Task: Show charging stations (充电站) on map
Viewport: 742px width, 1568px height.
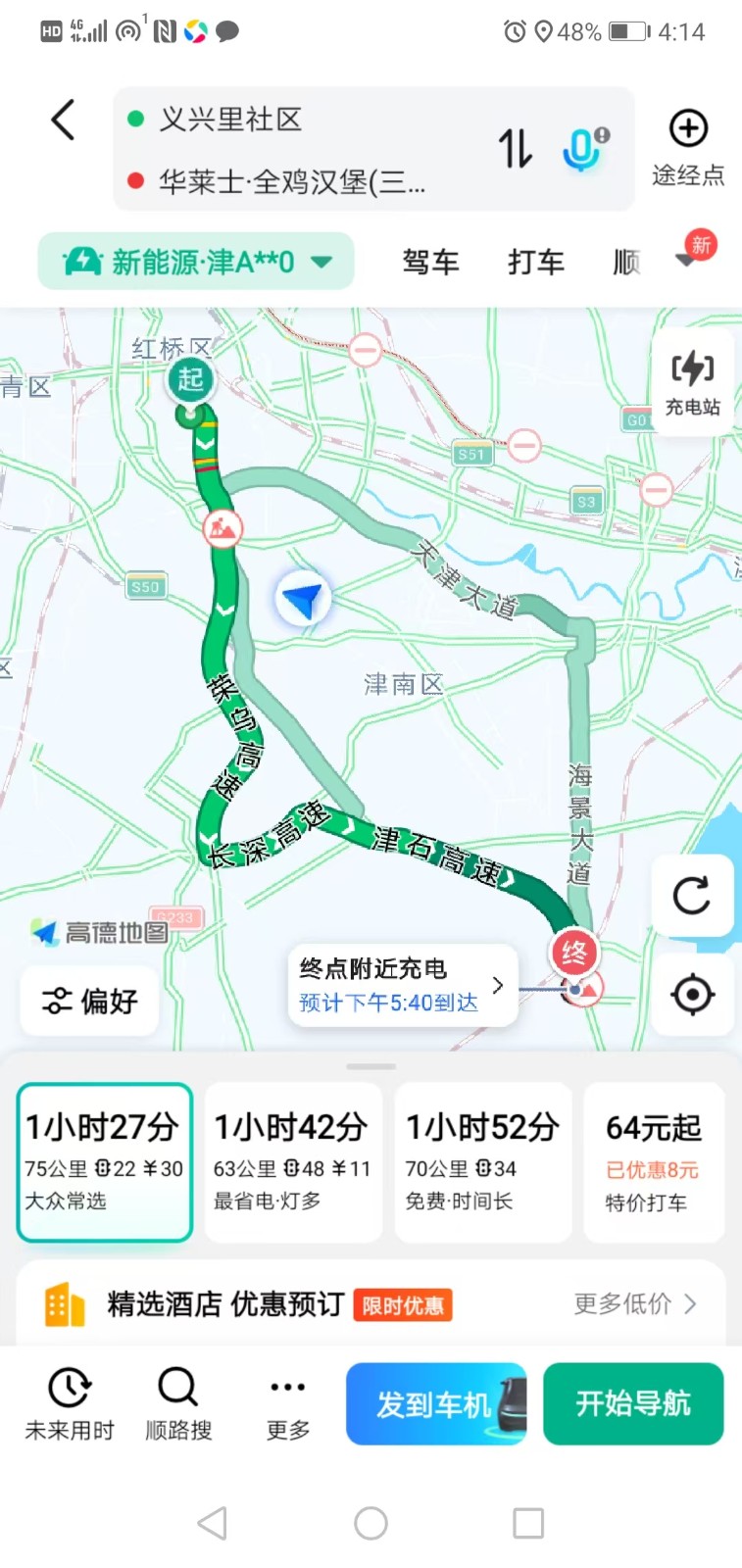Action: coord(692,382)
